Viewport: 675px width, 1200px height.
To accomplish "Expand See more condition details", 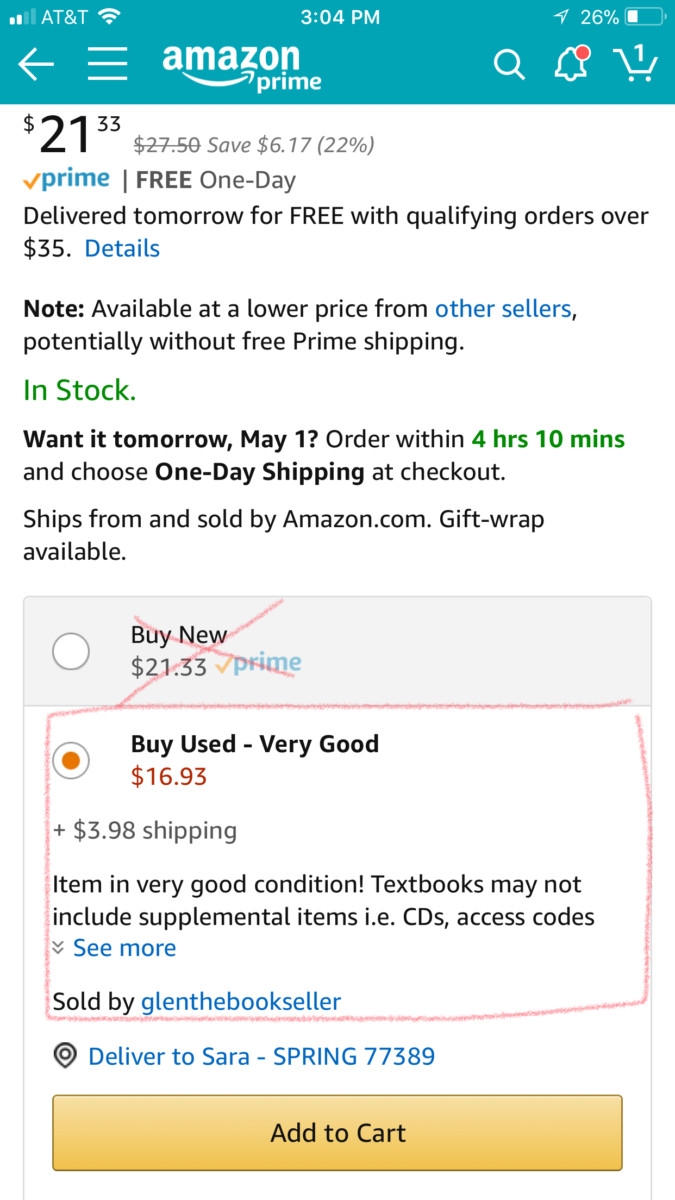I will coord(114,948).
